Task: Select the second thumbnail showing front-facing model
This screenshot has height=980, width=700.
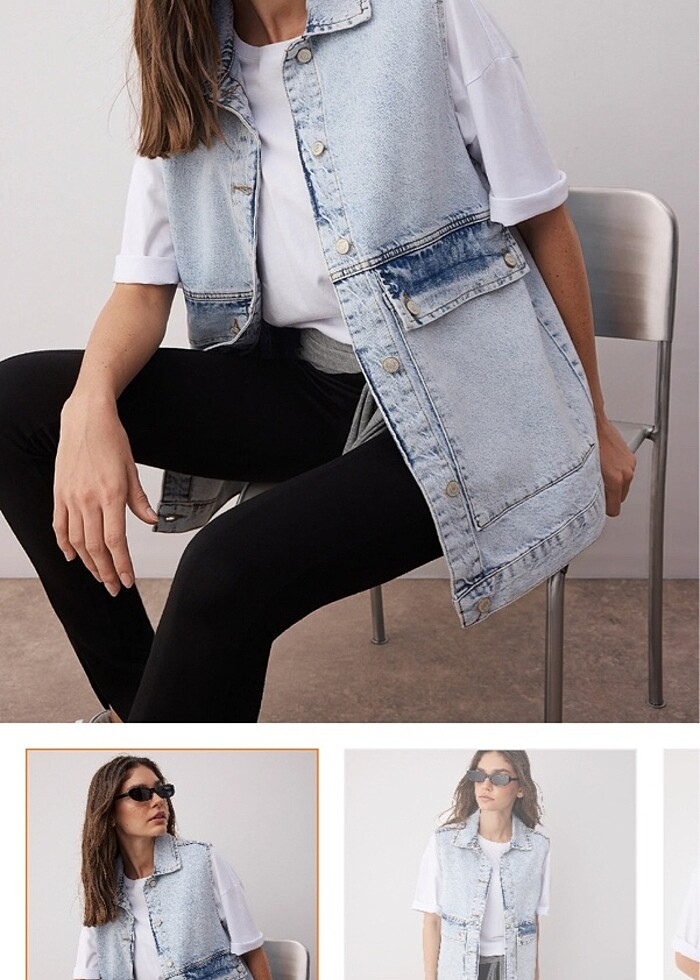Action: click(490, 864)
